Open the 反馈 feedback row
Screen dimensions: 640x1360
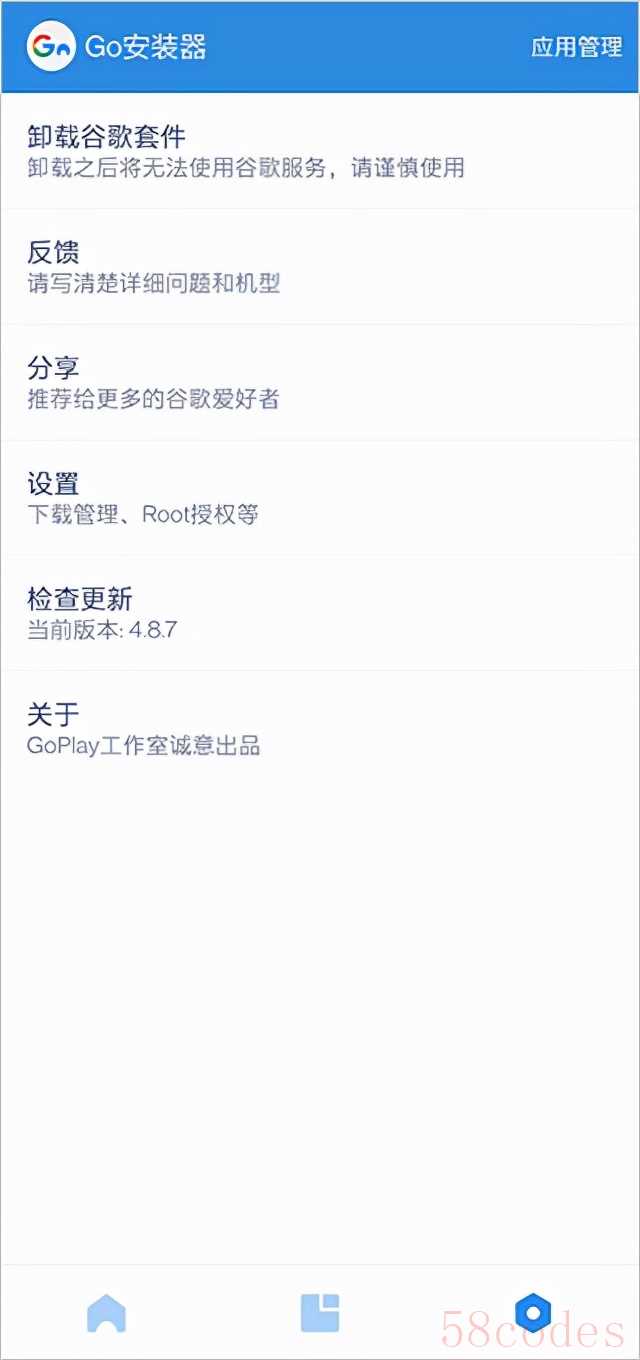tap(320, 267)
